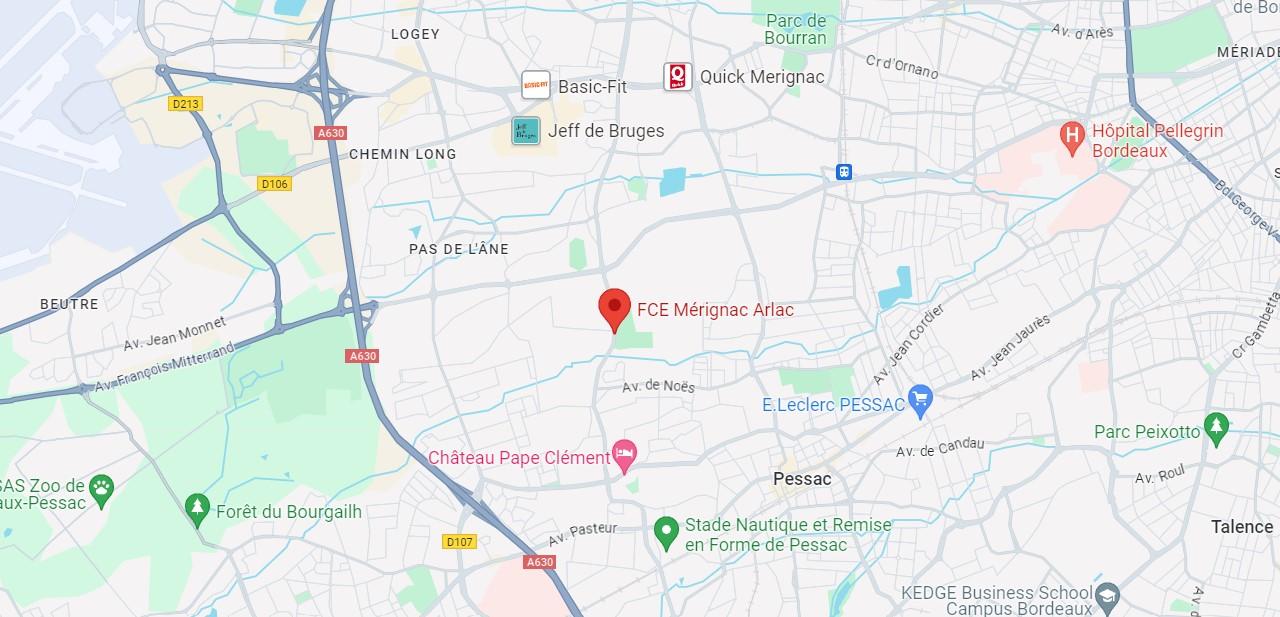Select the KEDGE Business School marker
This screenshot has width=1280, height=617.
coord(1106,596)
